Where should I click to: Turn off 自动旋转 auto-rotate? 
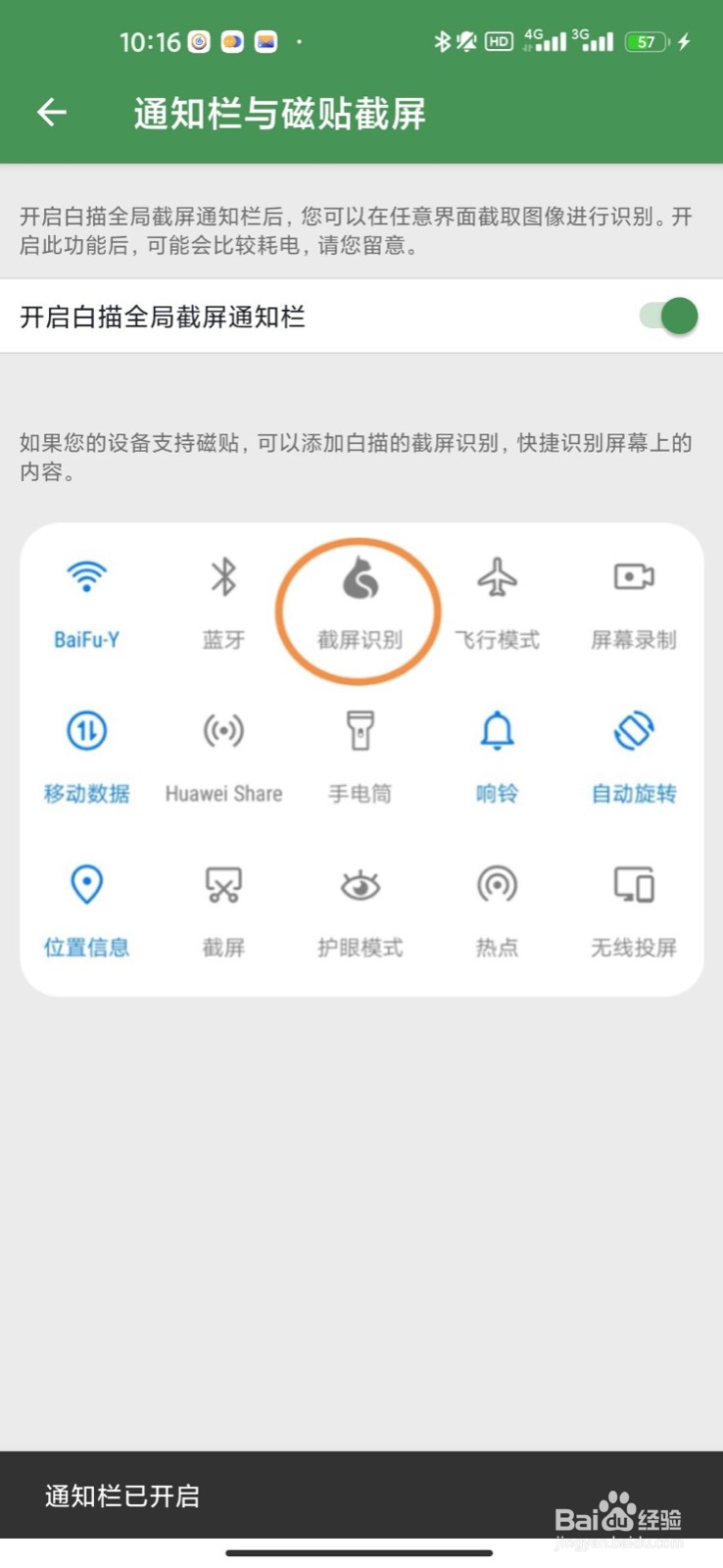coord(633,755)
